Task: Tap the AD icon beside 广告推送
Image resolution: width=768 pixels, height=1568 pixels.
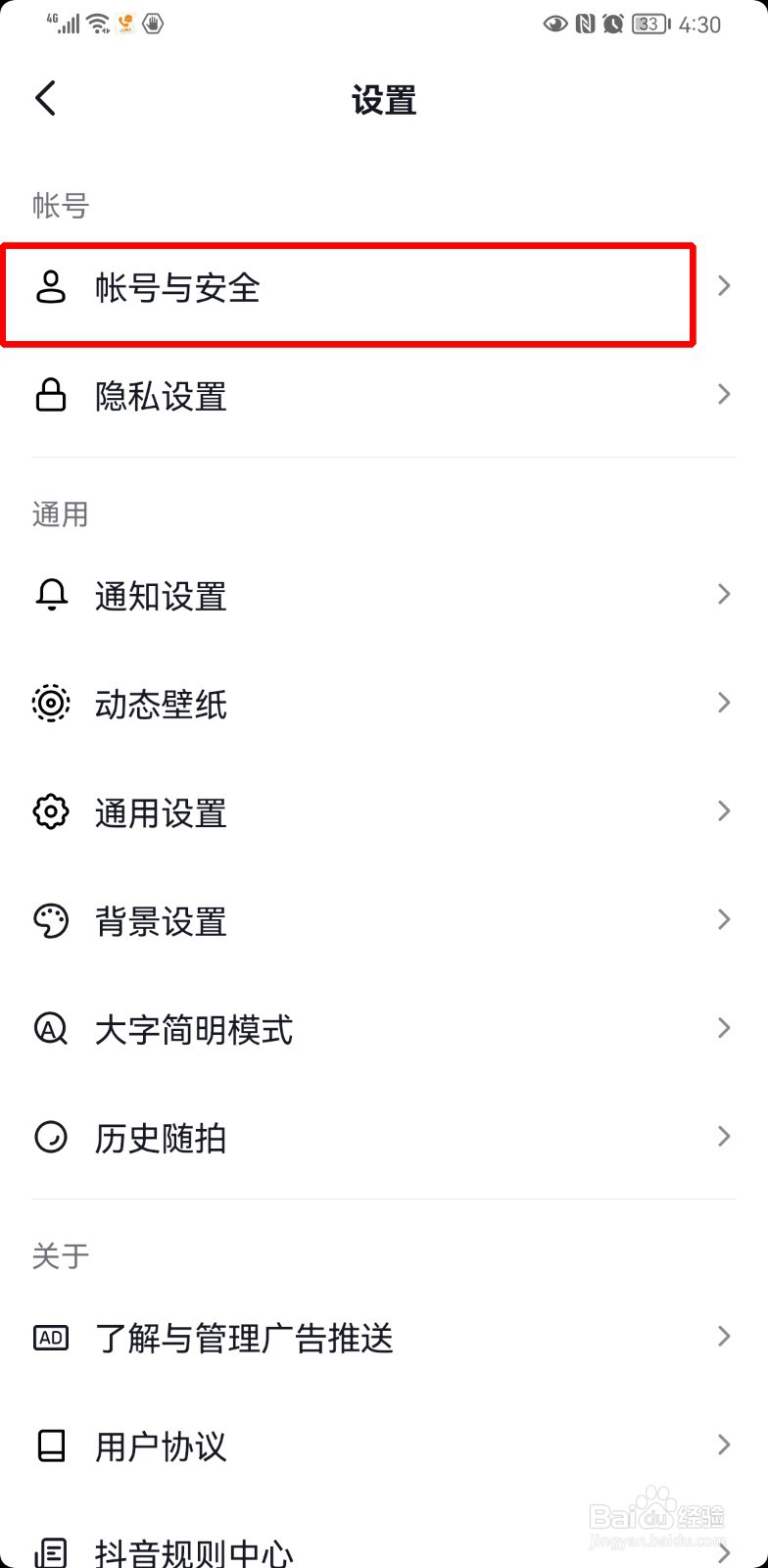Action: (50, 1337)
